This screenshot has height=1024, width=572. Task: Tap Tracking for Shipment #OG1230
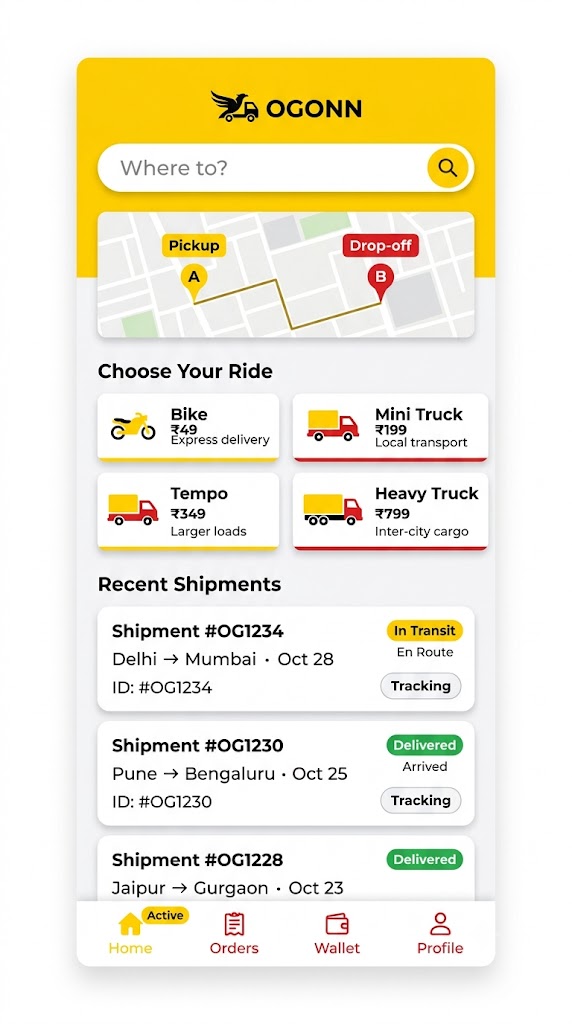click(421, 800)
